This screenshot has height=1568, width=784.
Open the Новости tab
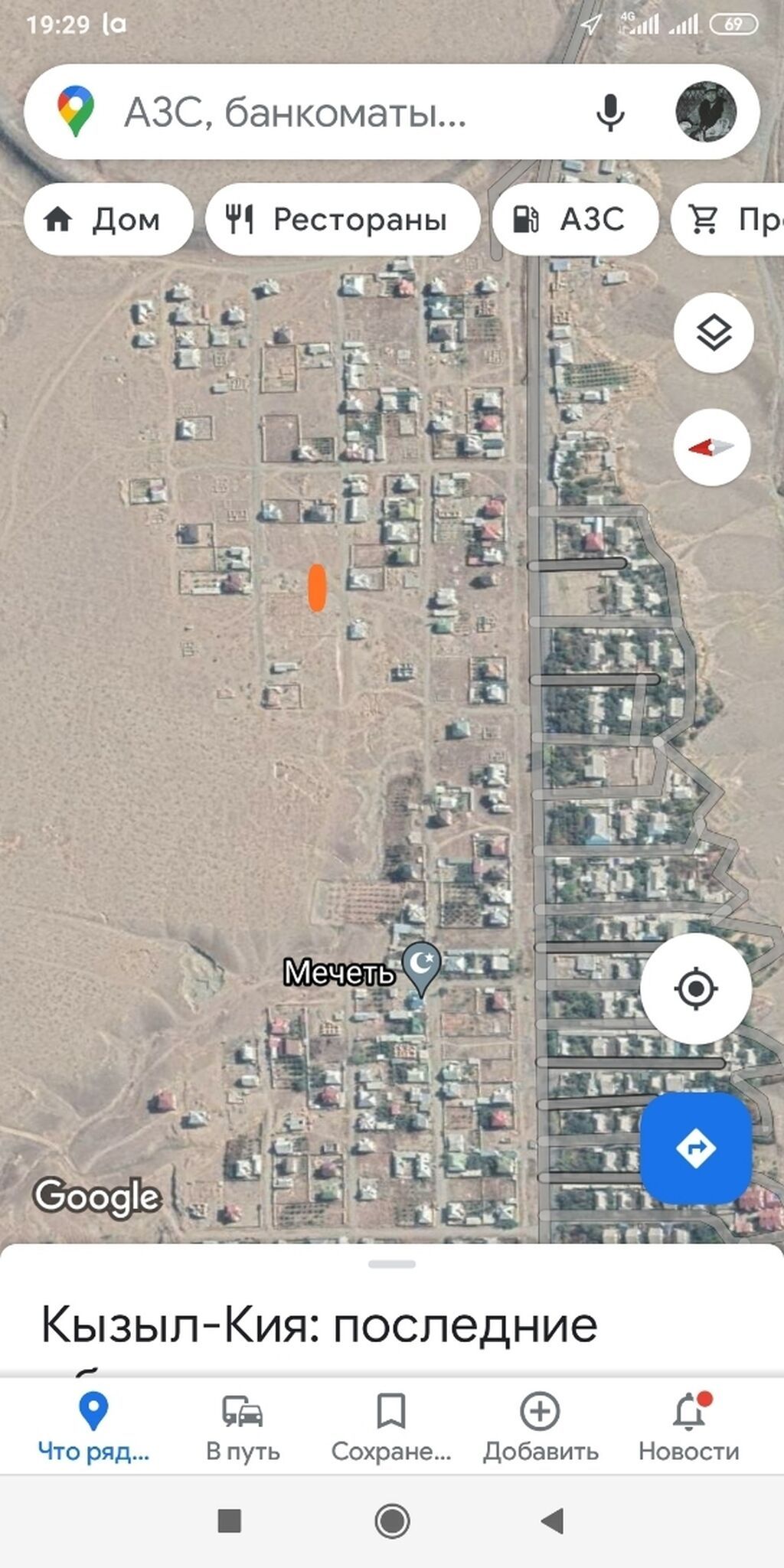point(688,1427)
